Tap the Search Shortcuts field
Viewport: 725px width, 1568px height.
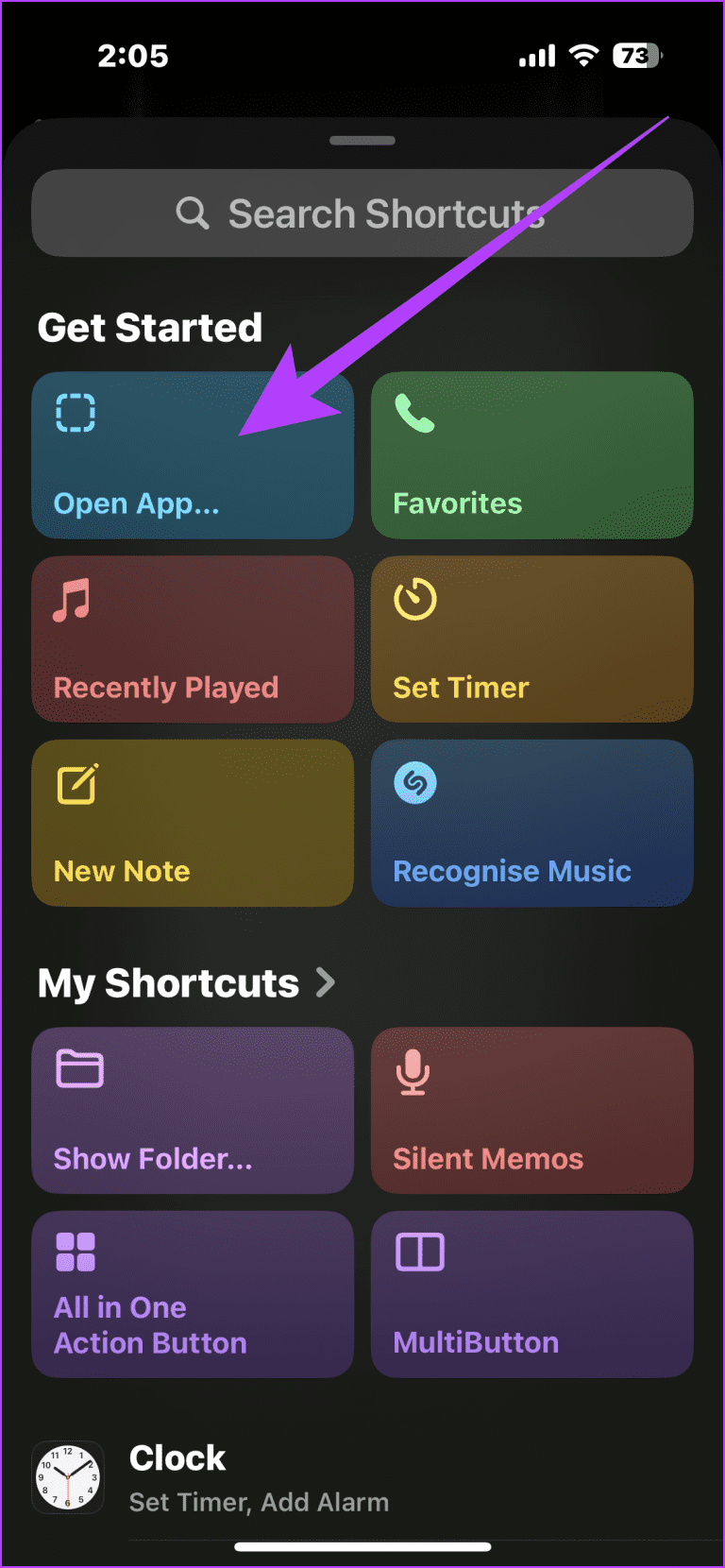tap(362, 213)
